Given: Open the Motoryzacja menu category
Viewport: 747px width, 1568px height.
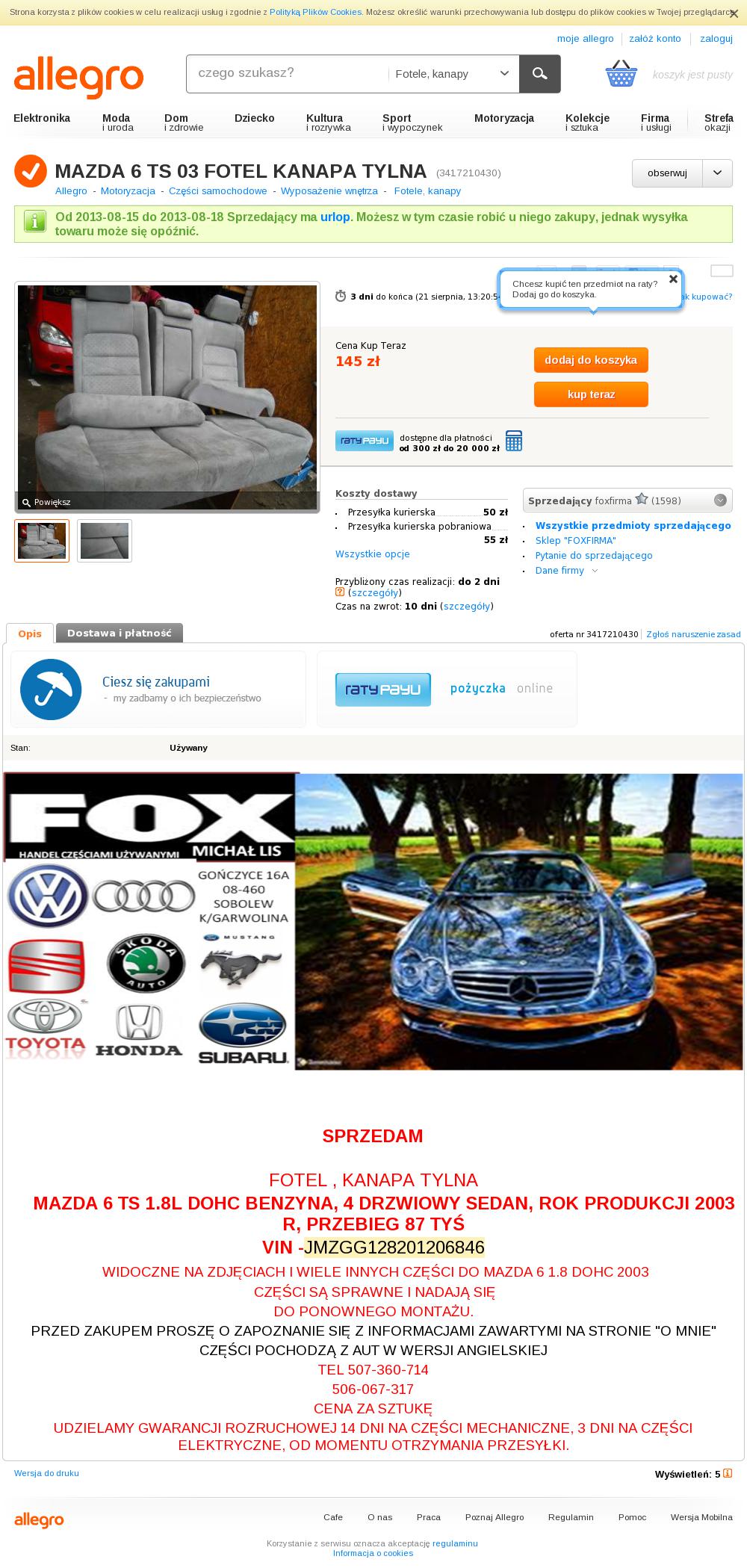Looking at the screenshot, I should [x=504, y=118].
